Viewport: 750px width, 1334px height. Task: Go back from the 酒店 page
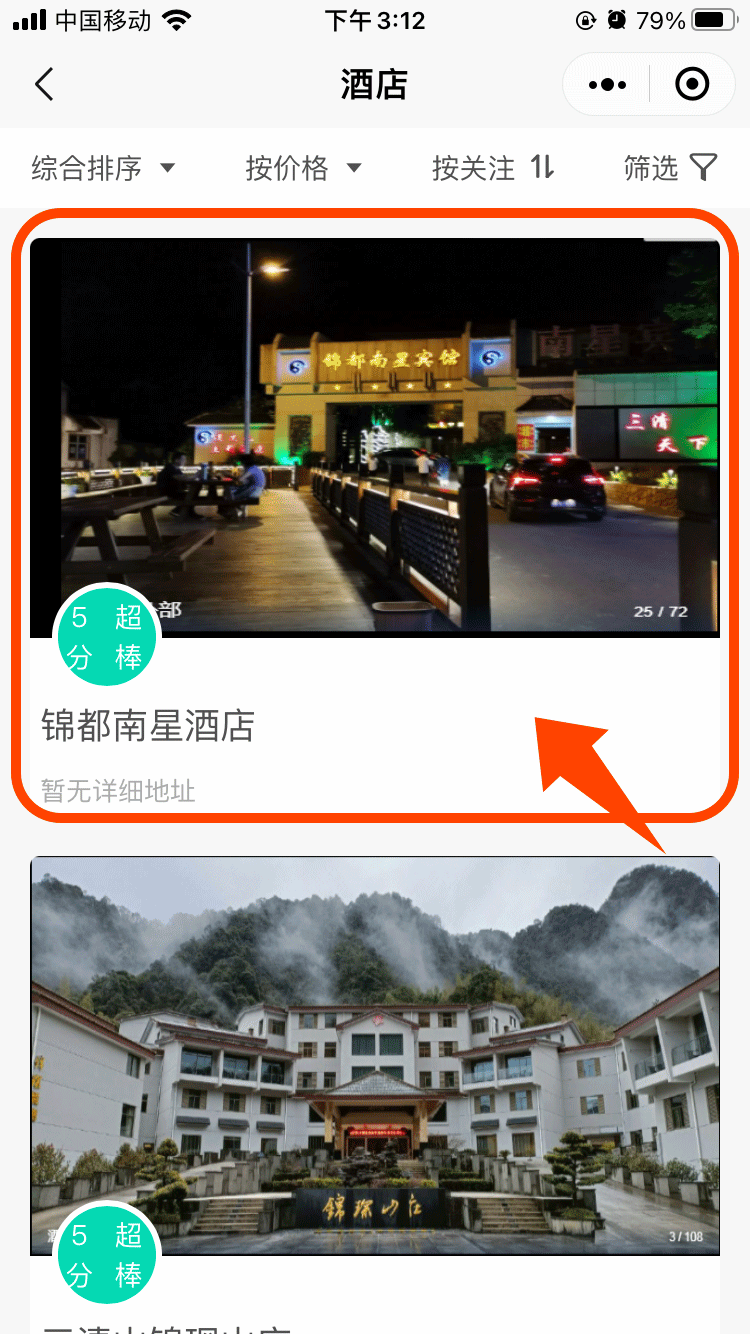(x=44, y=84)
